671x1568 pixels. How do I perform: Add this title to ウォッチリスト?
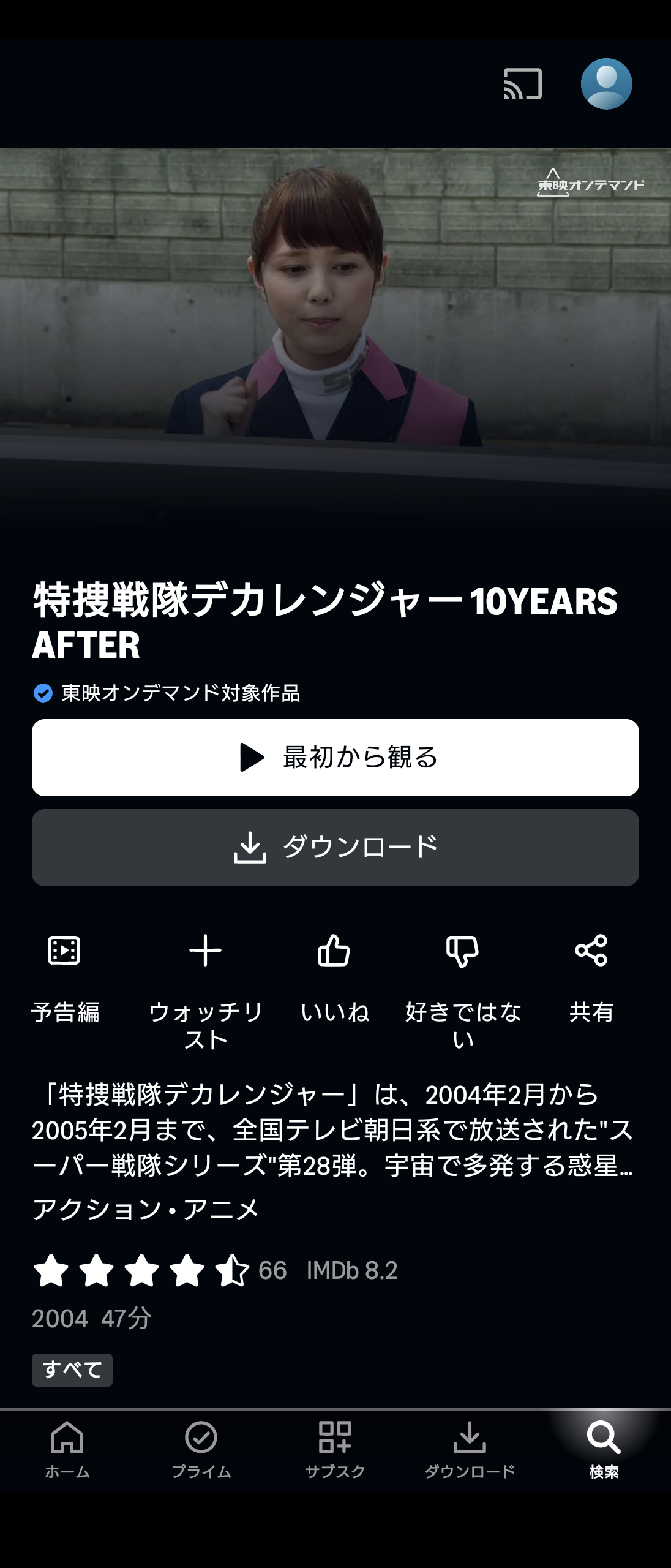[x=206, y=986]
